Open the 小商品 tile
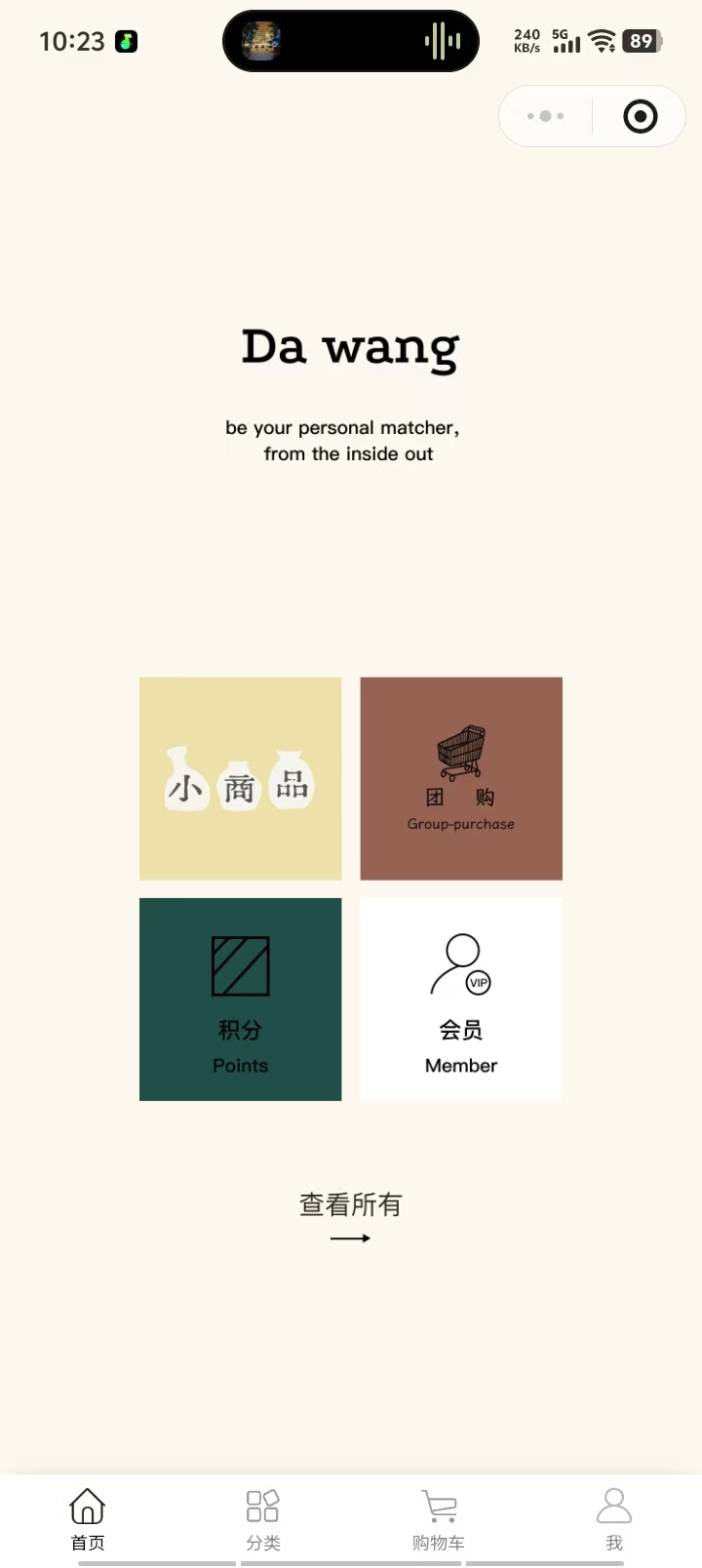 tap(241, 779)
